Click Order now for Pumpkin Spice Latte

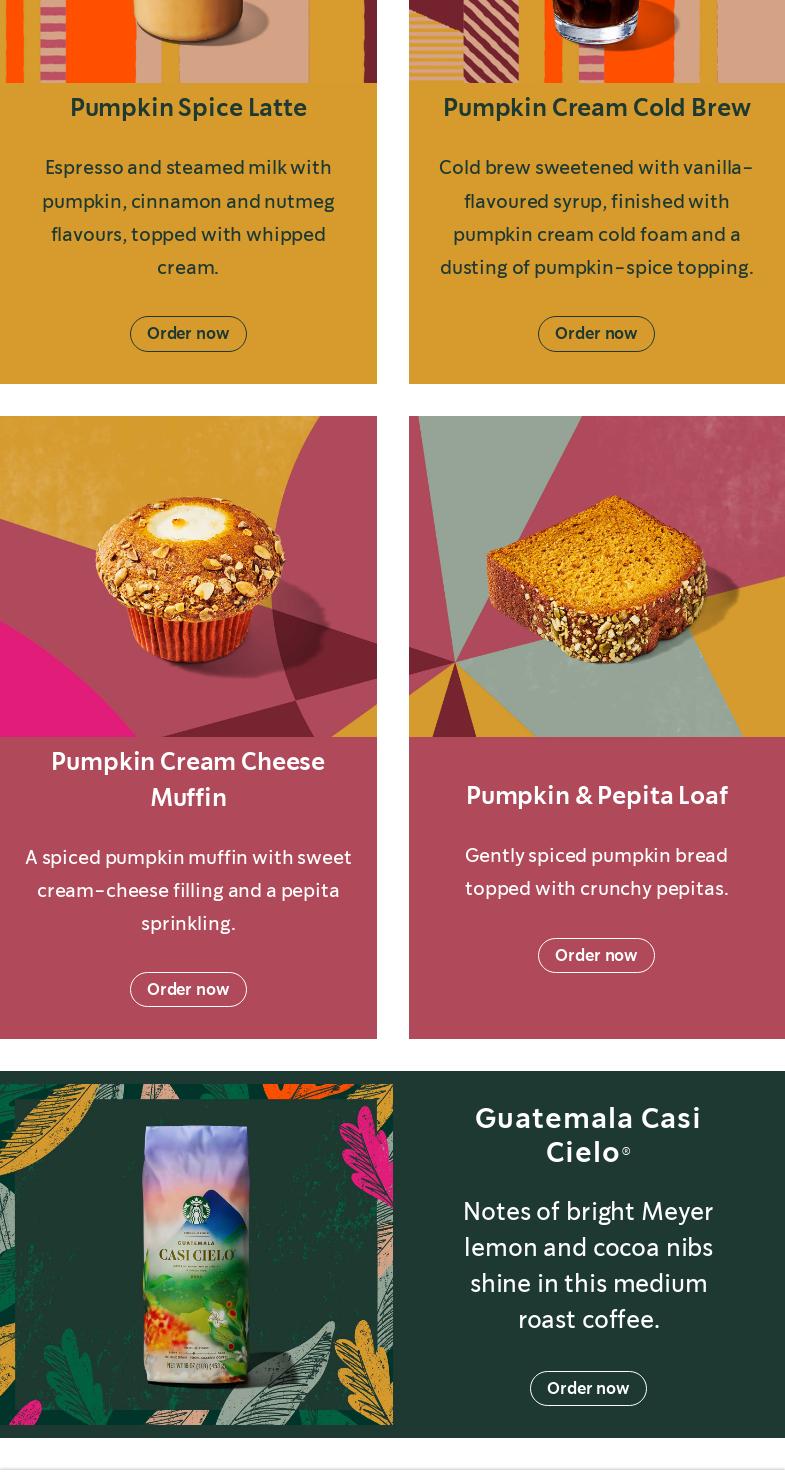point(188,333)
